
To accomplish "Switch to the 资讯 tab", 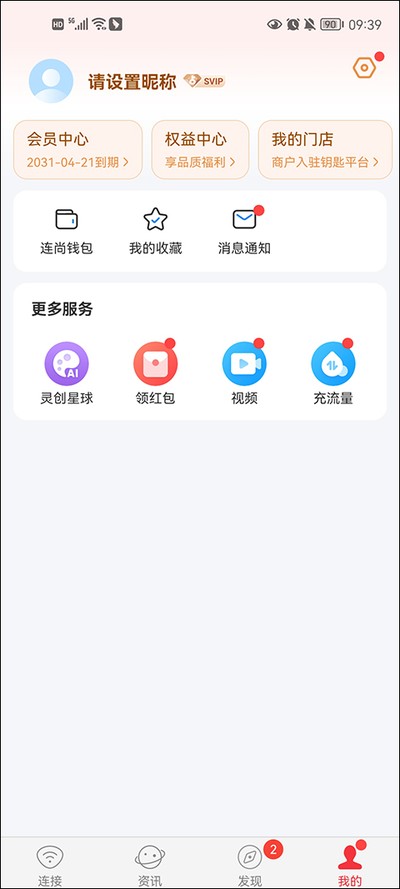I will (150, 865).
